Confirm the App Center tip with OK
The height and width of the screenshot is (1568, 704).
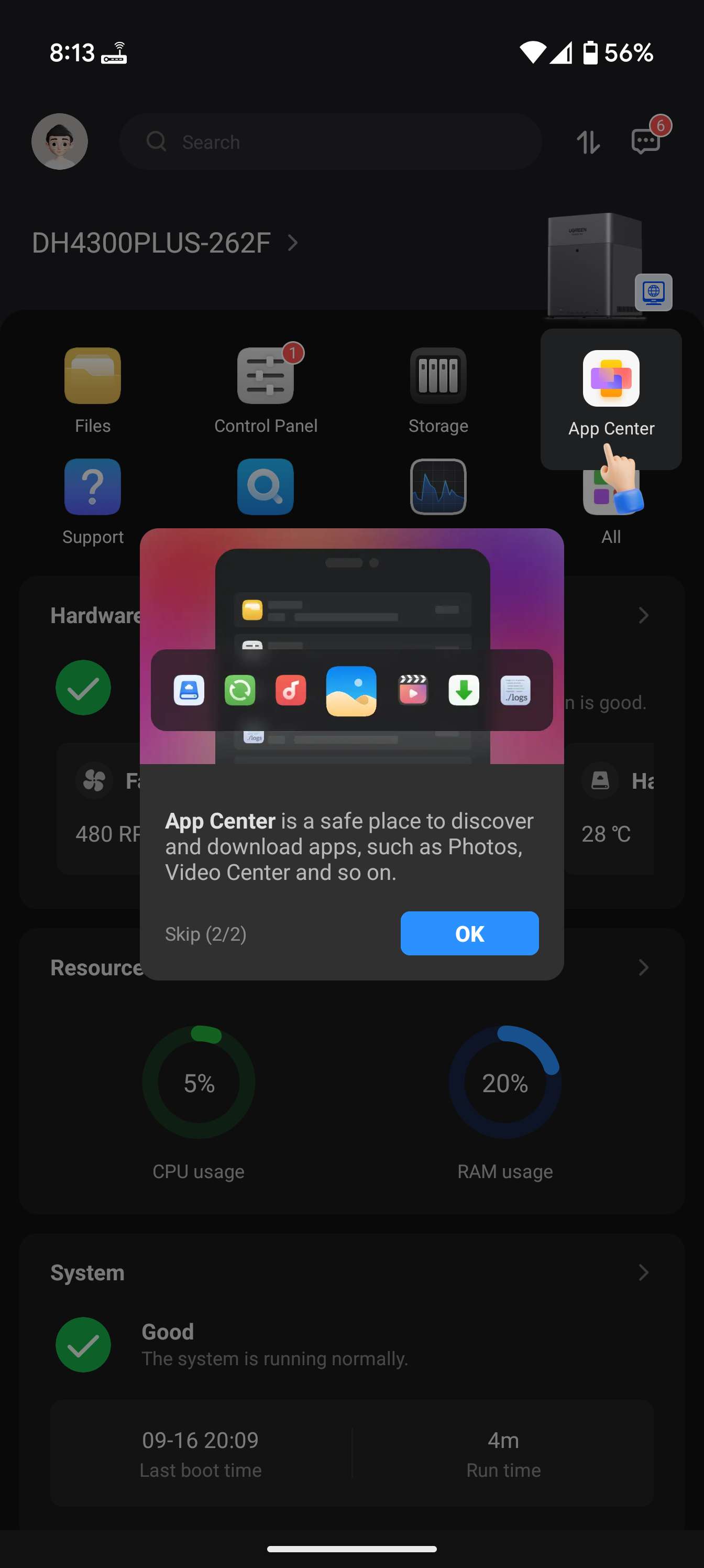[469, 933]
